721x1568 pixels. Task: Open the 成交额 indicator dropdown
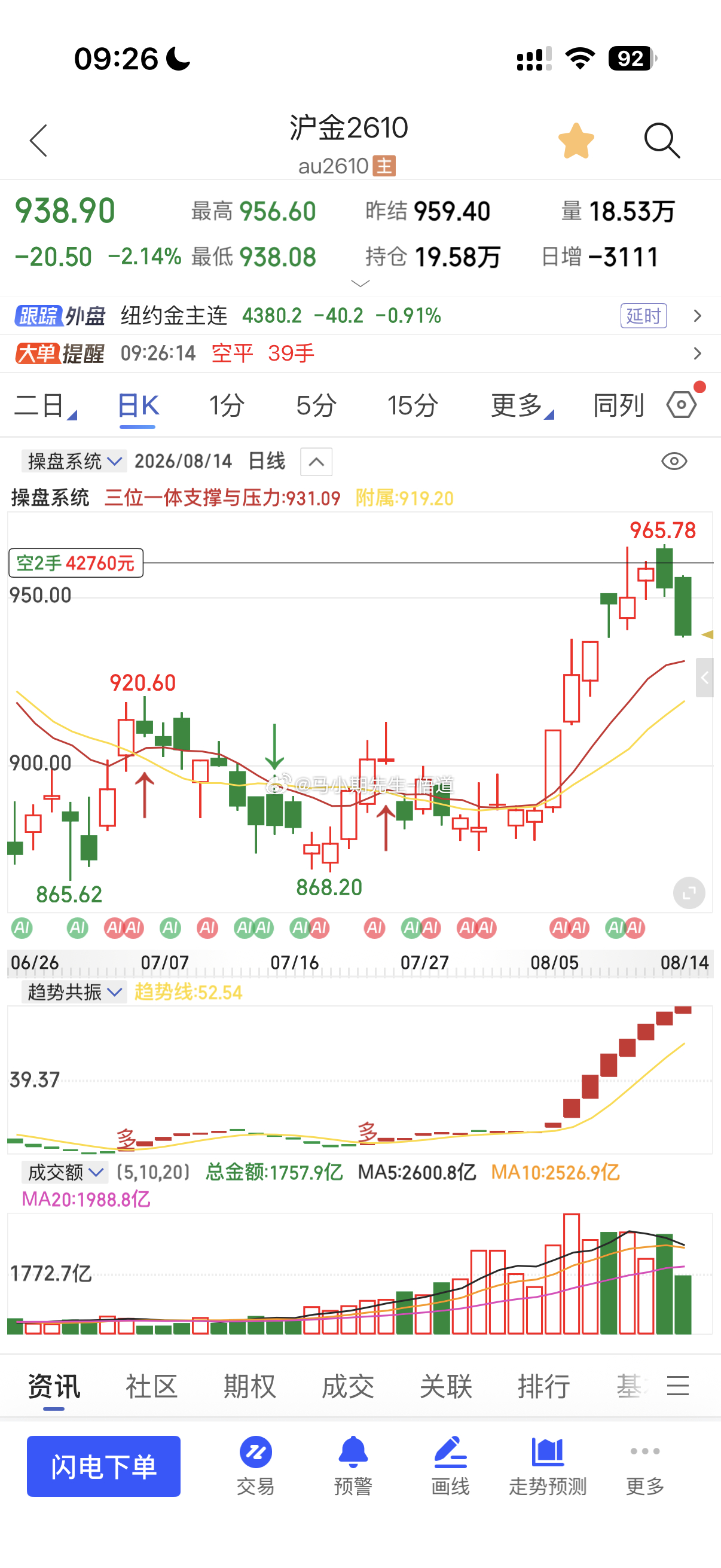click(x=65, y=1172)
